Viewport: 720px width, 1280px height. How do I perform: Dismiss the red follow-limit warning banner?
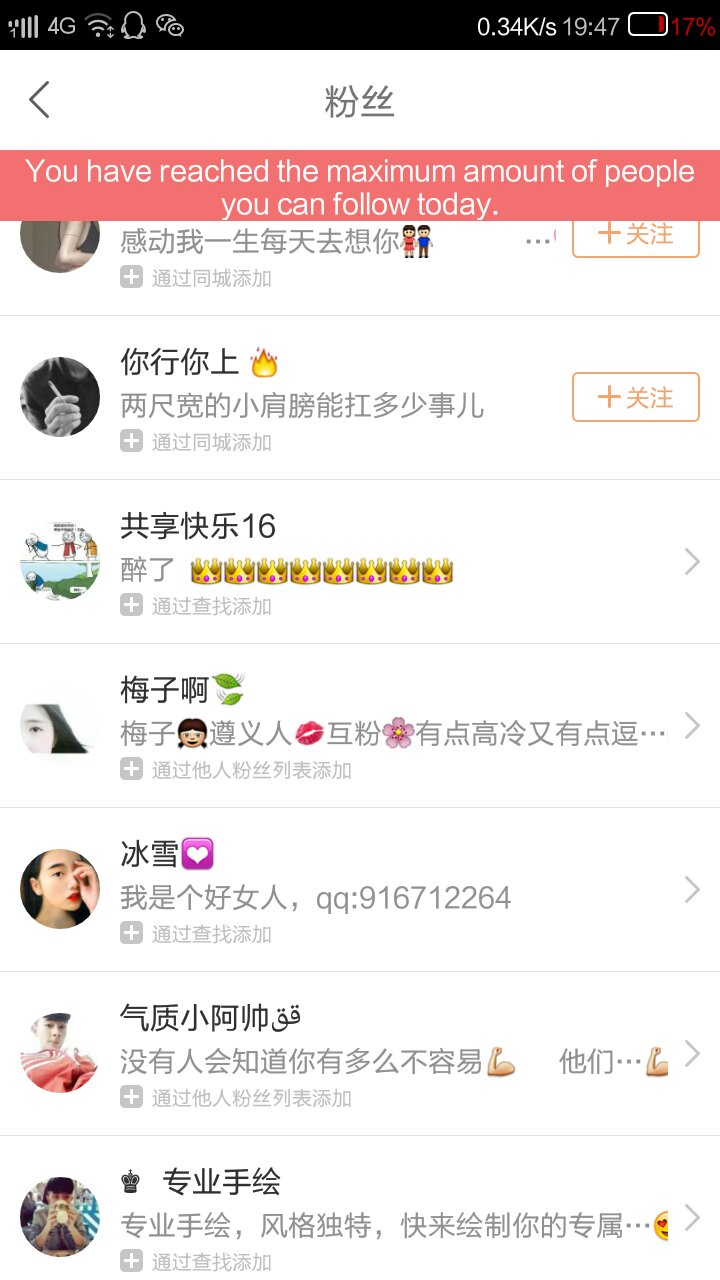click(360, 187)
